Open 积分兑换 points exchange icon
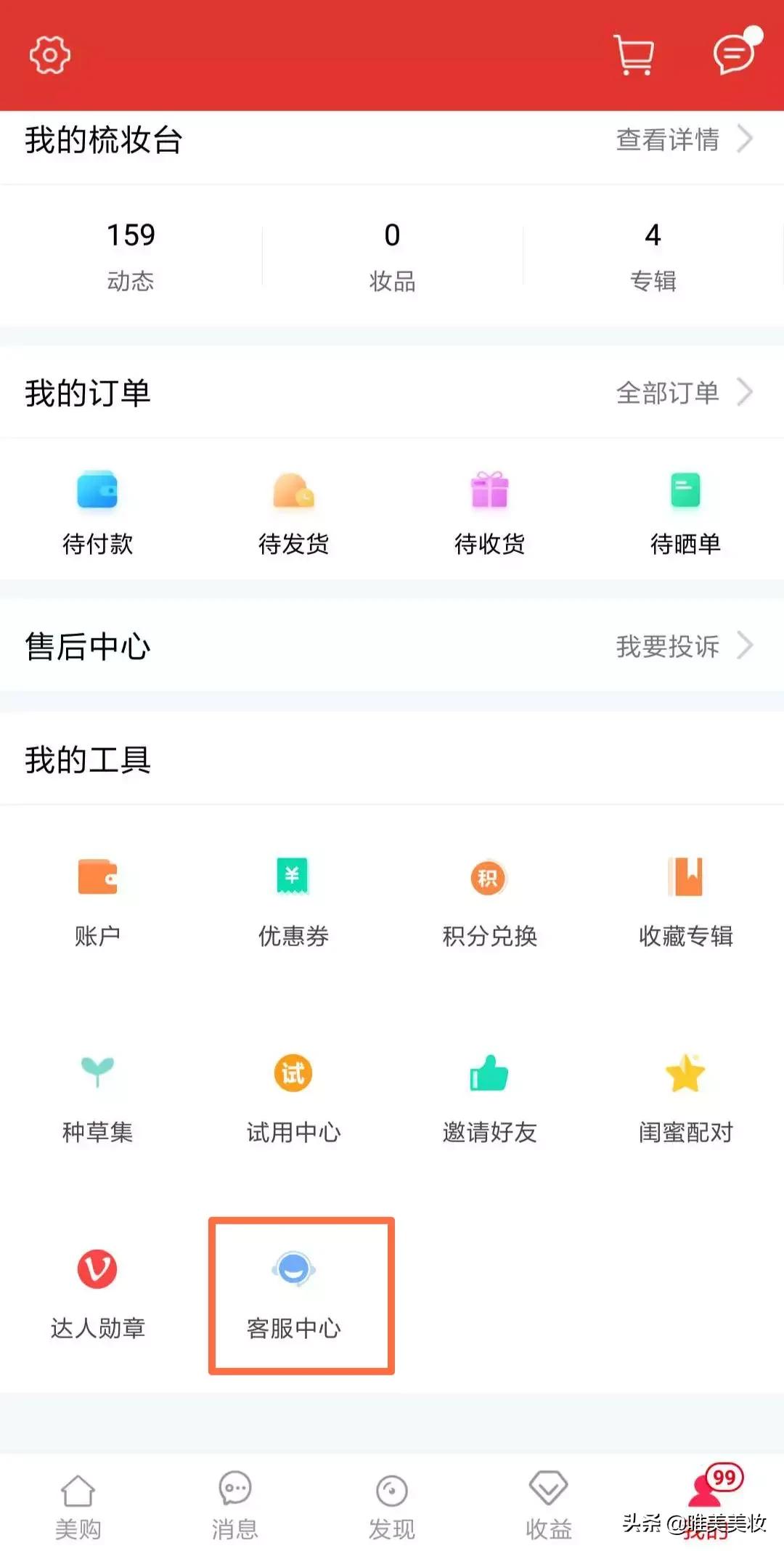The width and height of the screenshot is (784, 1551). tap(489, 879)
